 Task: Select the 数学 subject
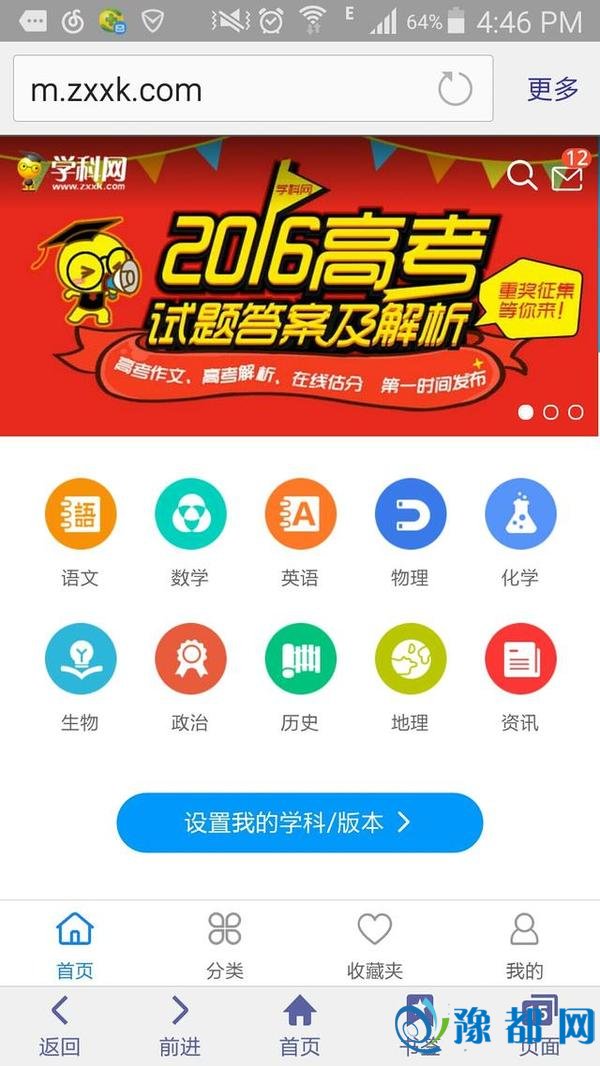[190, 532]
